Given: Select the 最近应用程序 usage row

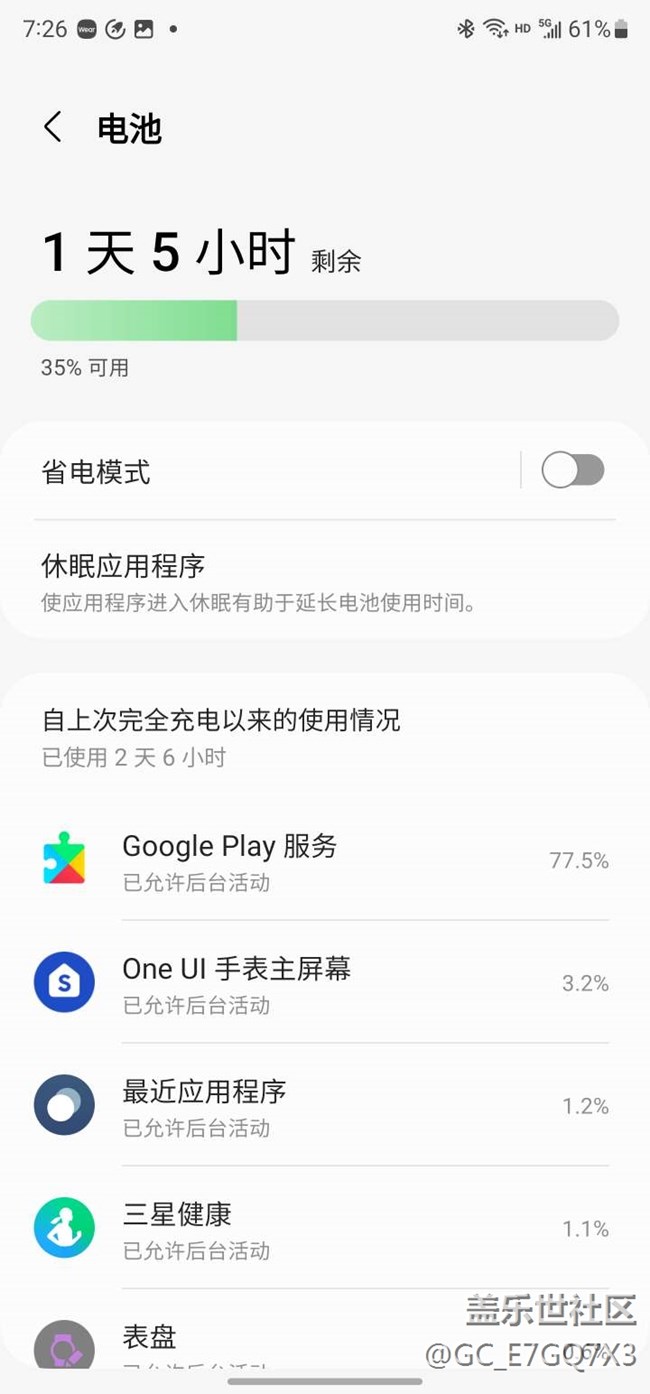Looking at the screenshot, I should coord(325,1106).
